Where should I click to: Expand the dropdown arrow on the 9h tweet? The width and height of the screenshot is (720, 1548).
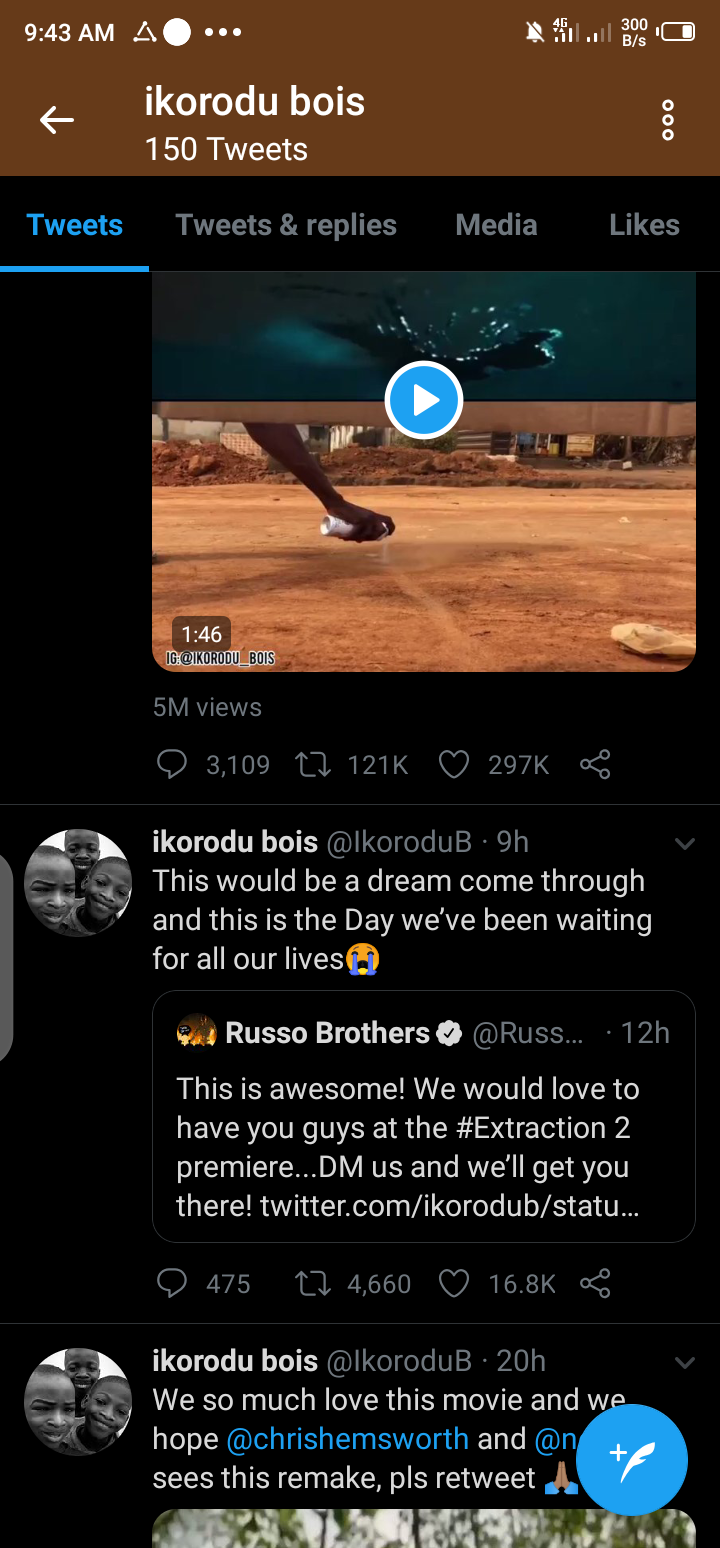click(685, 843)
